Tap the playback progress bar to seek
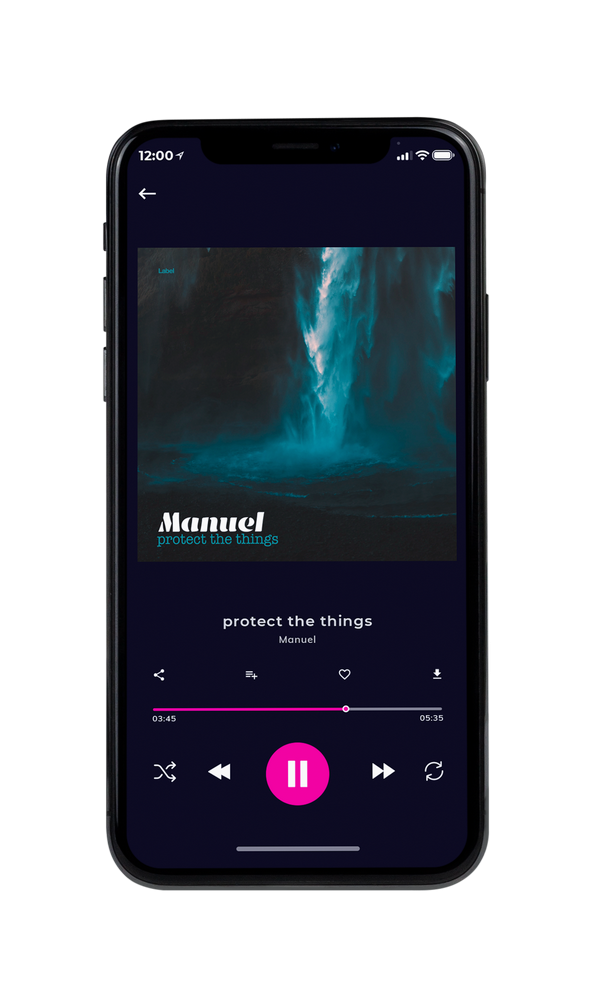This screenshot has height=1000, width=600. pos(297,709)
